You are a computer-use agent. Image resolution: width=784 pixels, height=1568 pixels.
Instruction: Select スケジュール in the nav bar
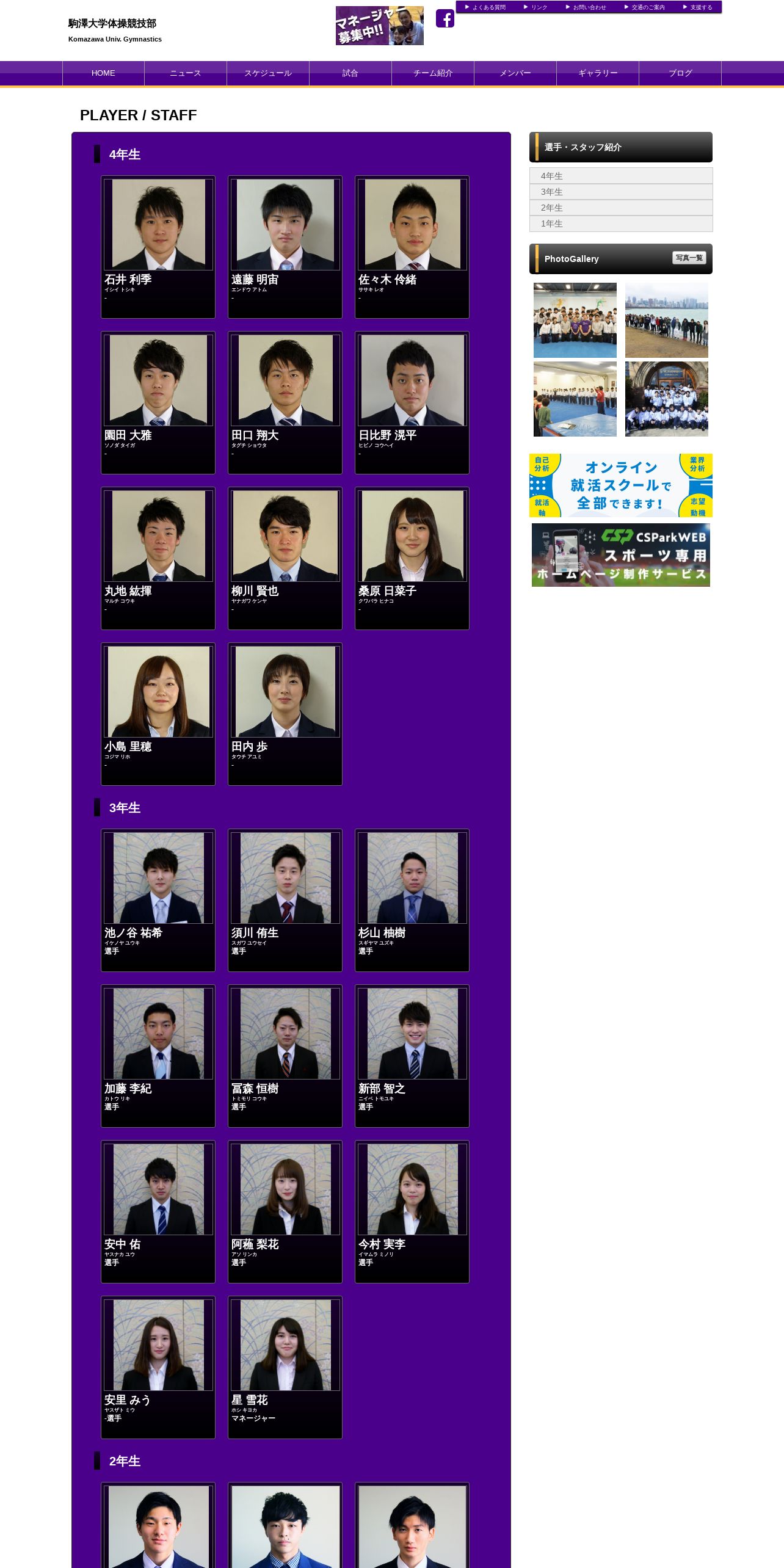[x=268, y=73]
